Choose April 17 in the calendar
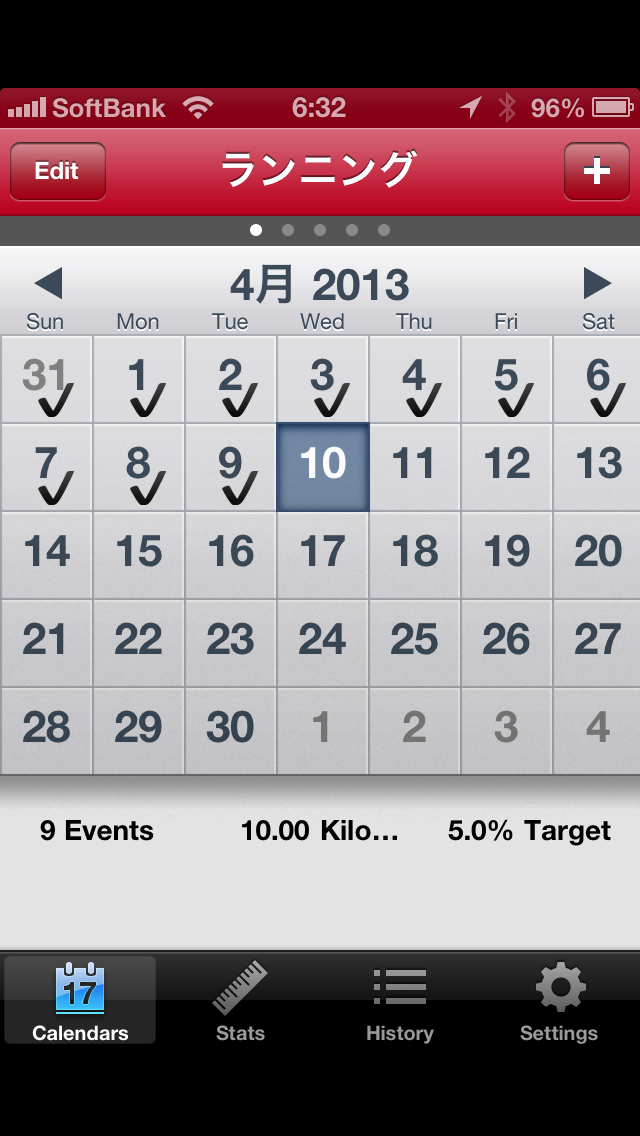This screenshot has height=1136, width=640. click(323, 555)
